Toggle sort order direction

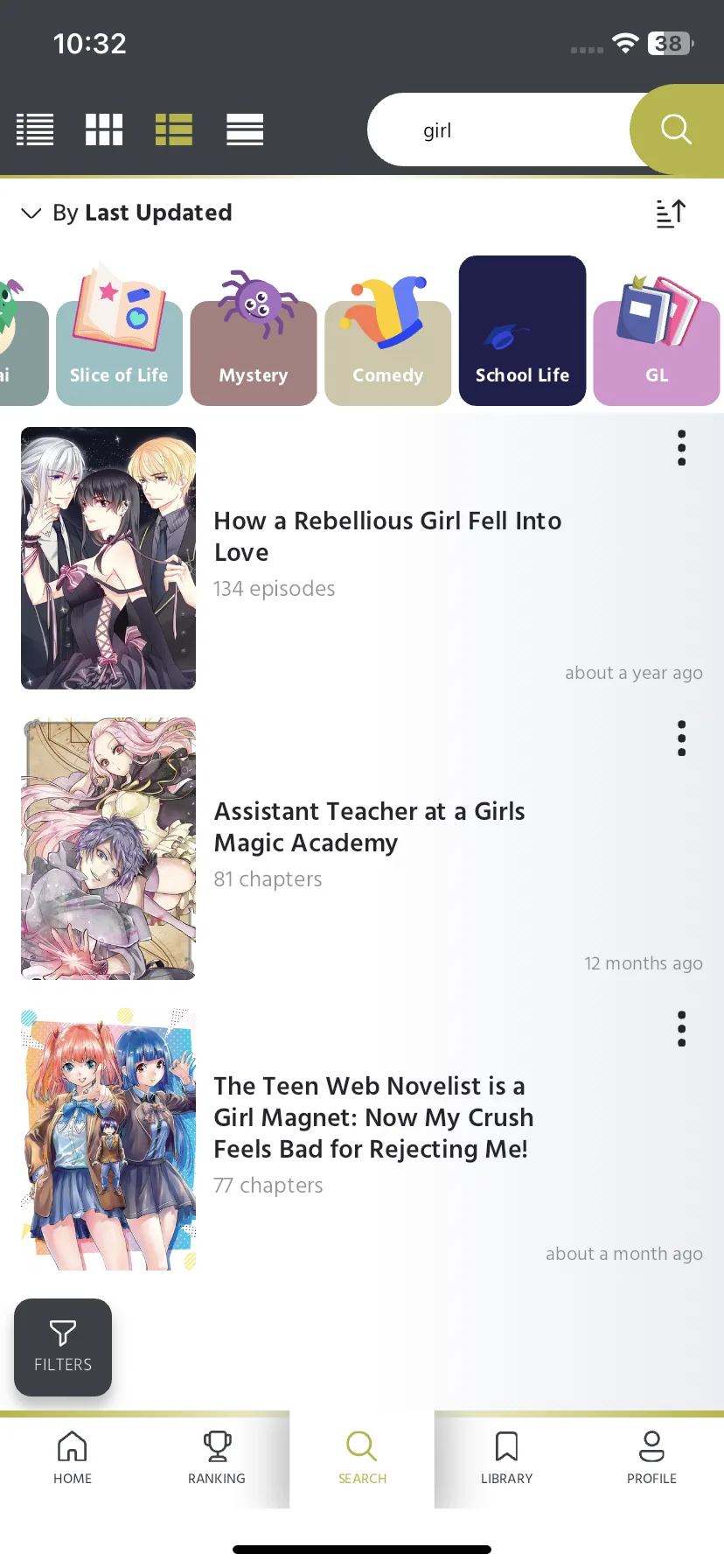(671, 213)
